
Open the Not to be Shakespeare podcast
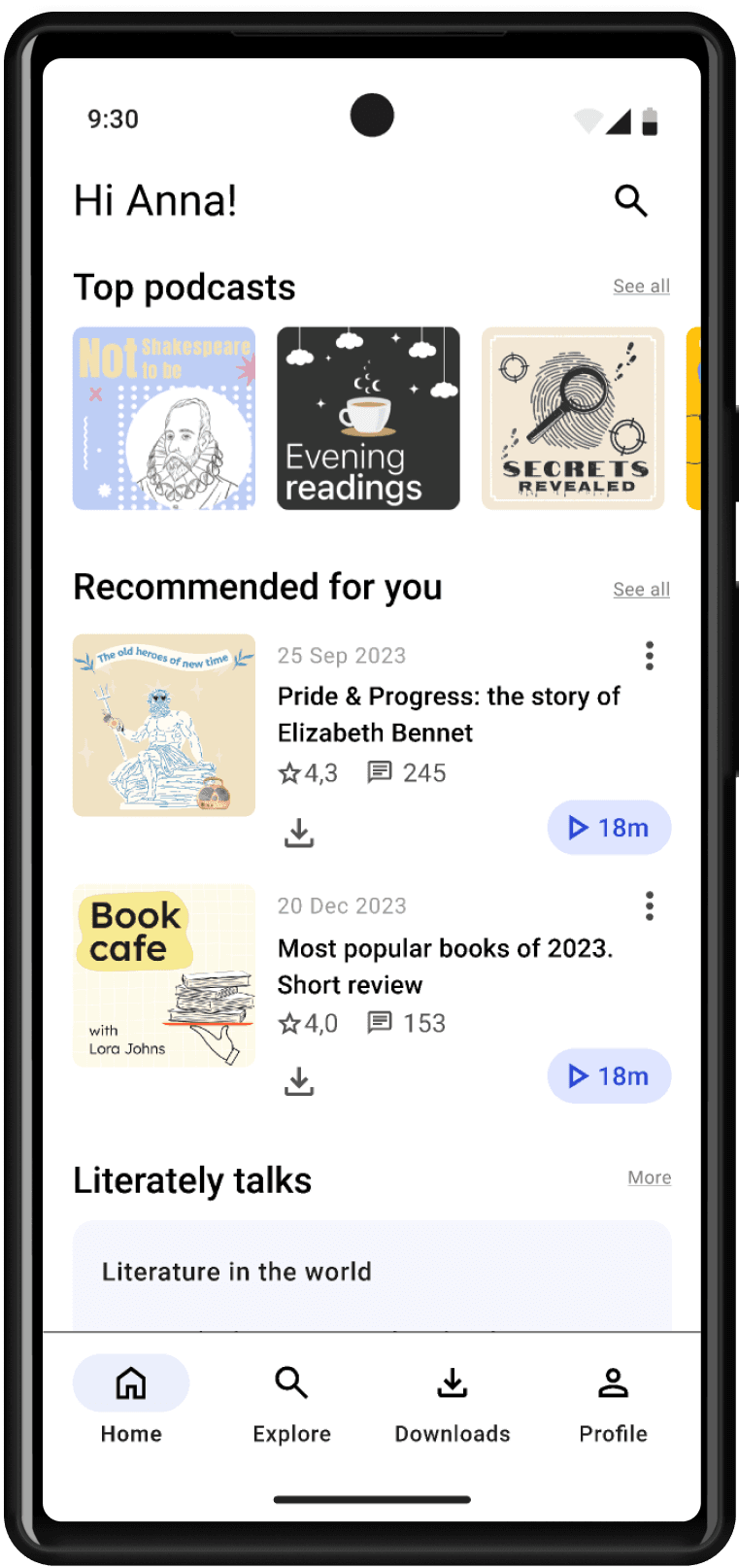[164, 418]
